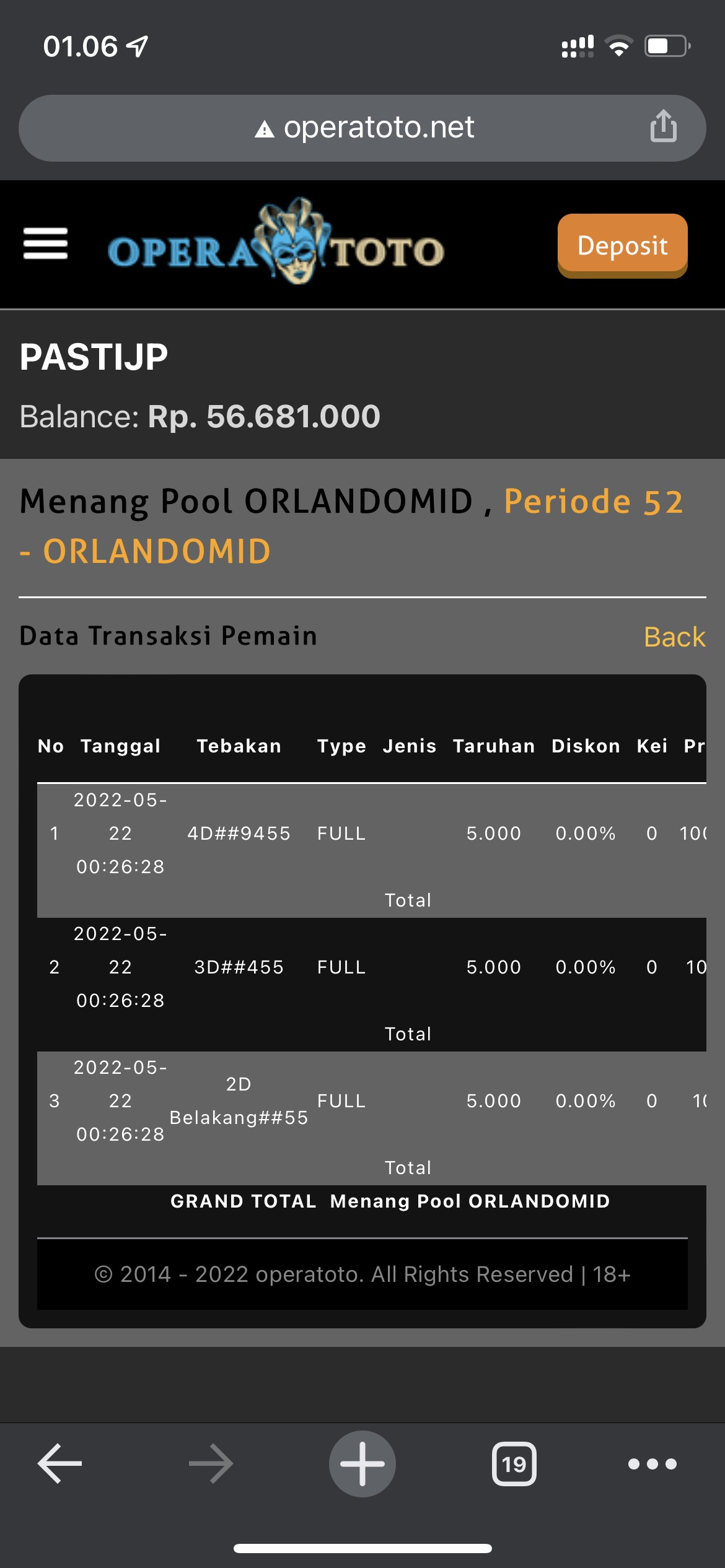The image size is (725, 1568).
Task: Open the browser's three-dot menu
Action: [x=652, y=1463]
